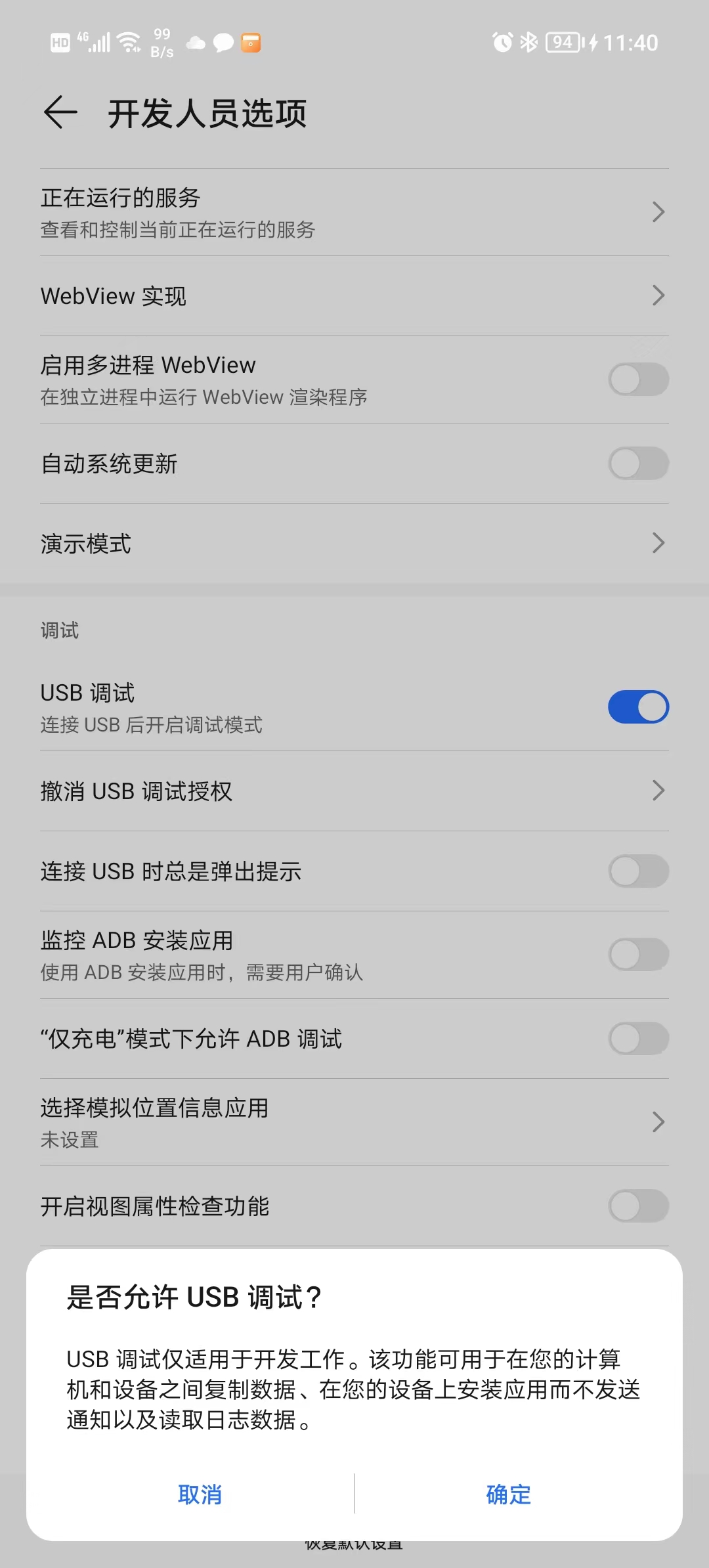This screenshot has height=1568, width=709.
Task: Tap 取消 to dismiss the USB dialog
Action: (x=200, y=1494)
